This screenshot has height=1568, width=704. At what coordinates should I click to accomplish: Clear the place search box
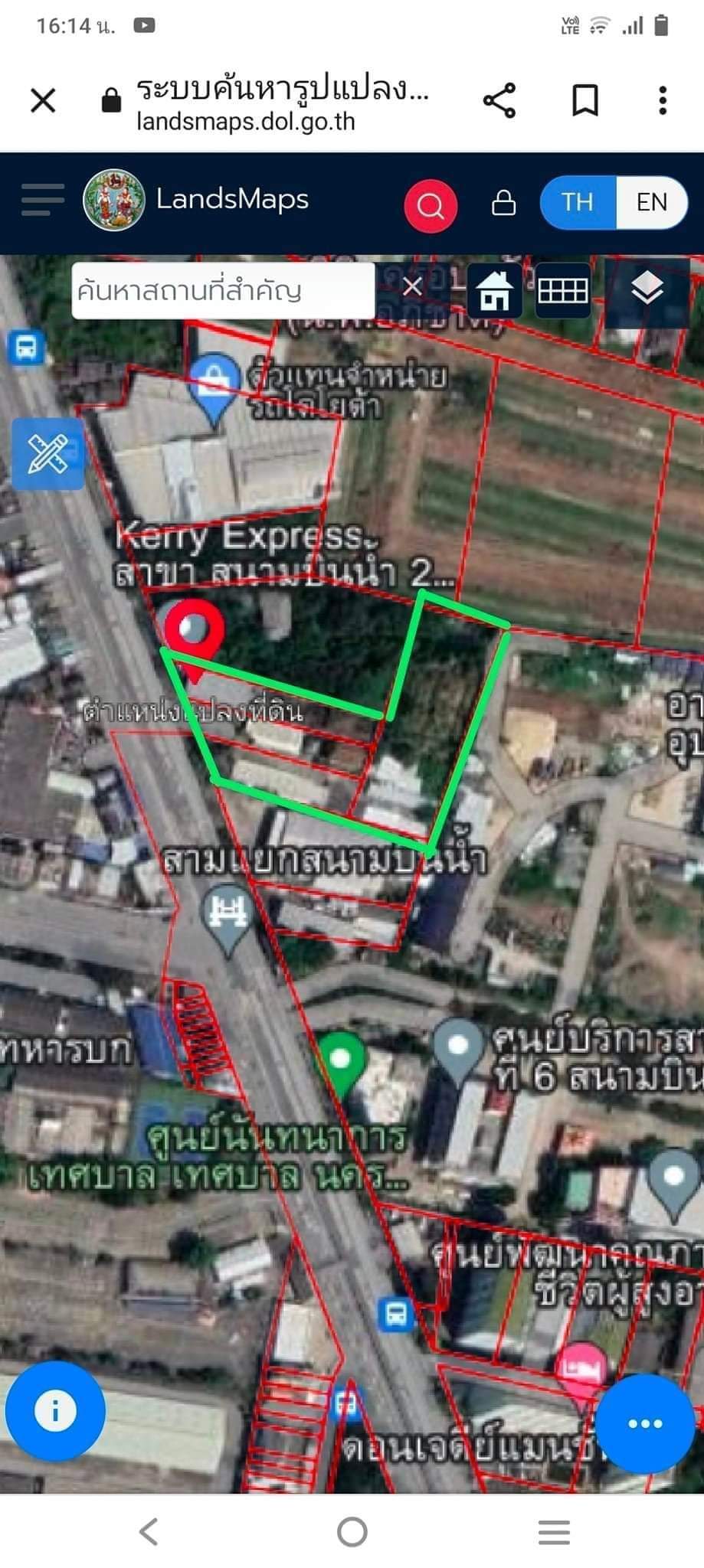click(x=412, y=287)
